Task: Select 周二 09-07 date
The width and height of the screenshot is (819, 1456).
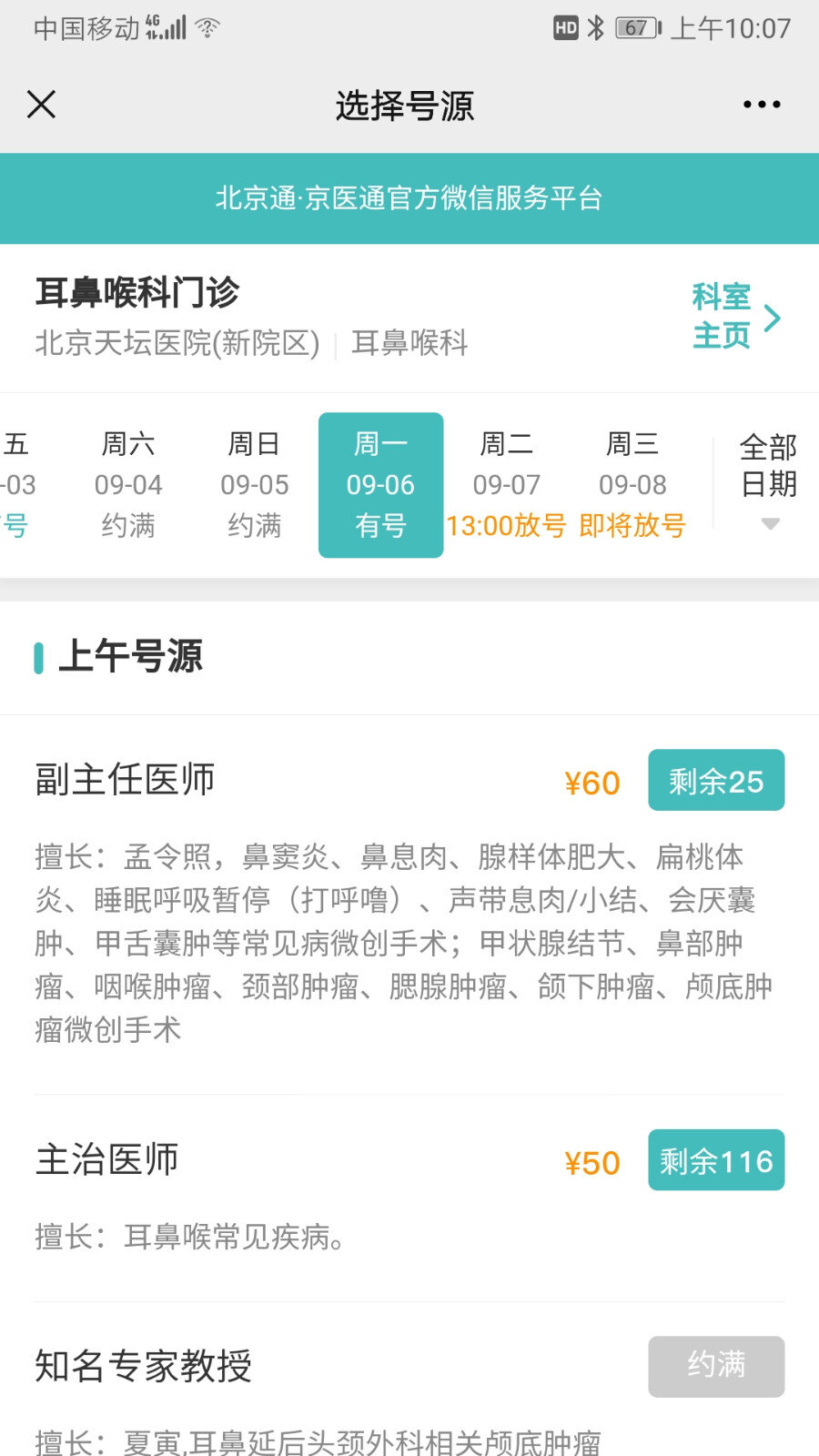Action: point(507,484)
